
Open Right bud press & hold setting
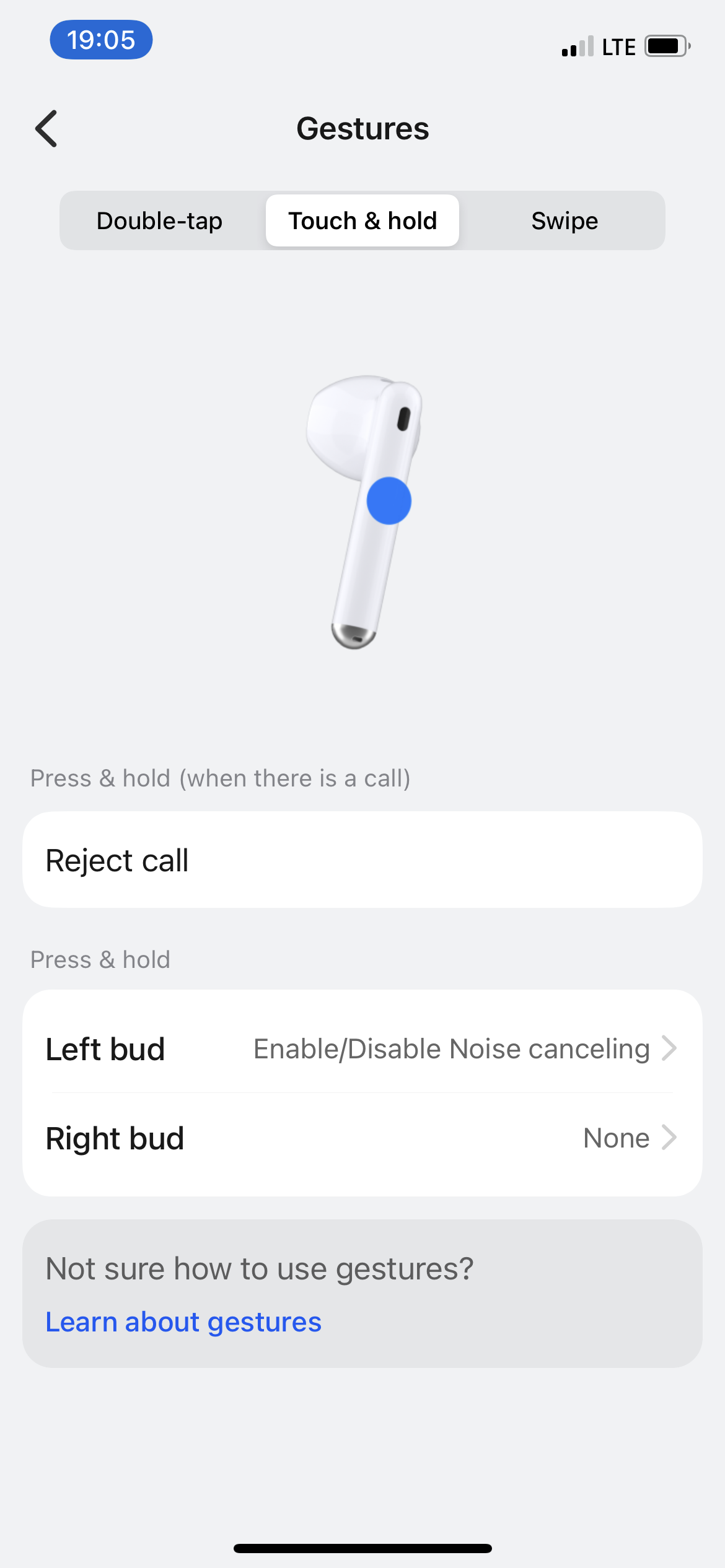pyautogui.click(x=362, y=1138)
